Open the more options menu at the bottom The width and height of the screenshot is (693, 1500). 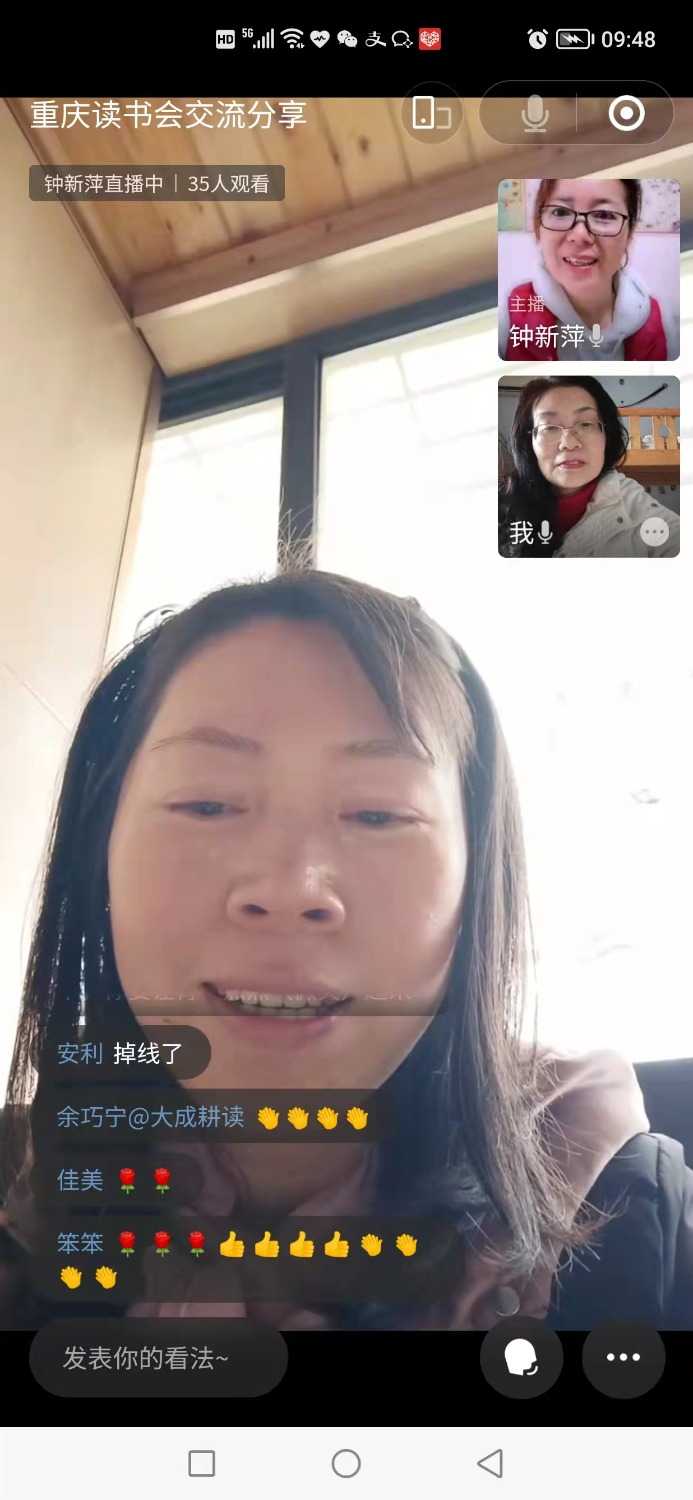pos(623,1357)
